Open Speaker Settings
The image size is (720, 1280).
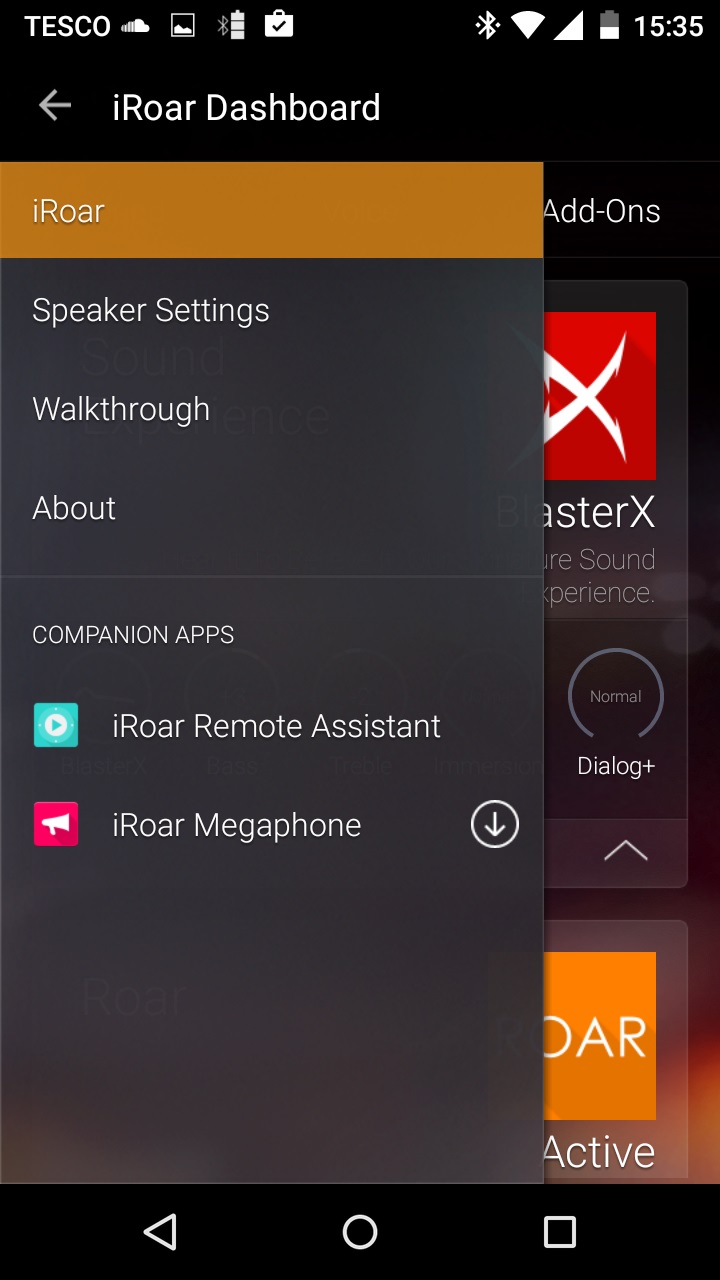[x=271, y=309]
